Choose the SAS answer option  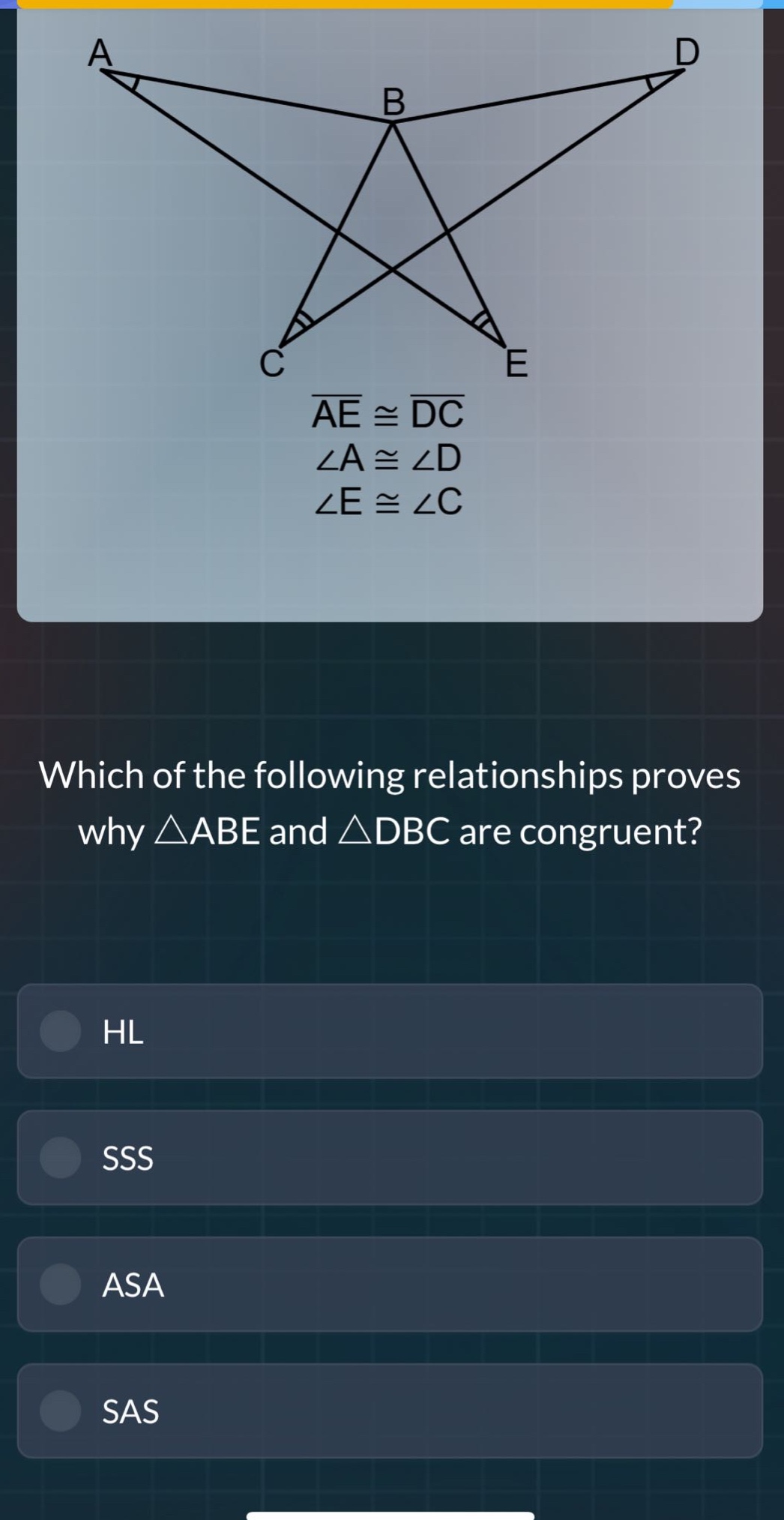391,1411
